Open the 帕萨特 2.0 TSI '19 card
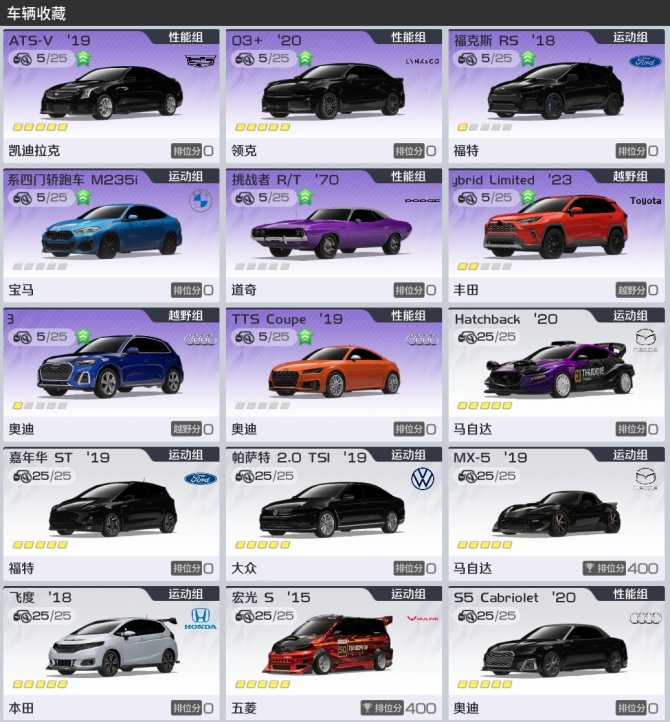 [333, 512]
